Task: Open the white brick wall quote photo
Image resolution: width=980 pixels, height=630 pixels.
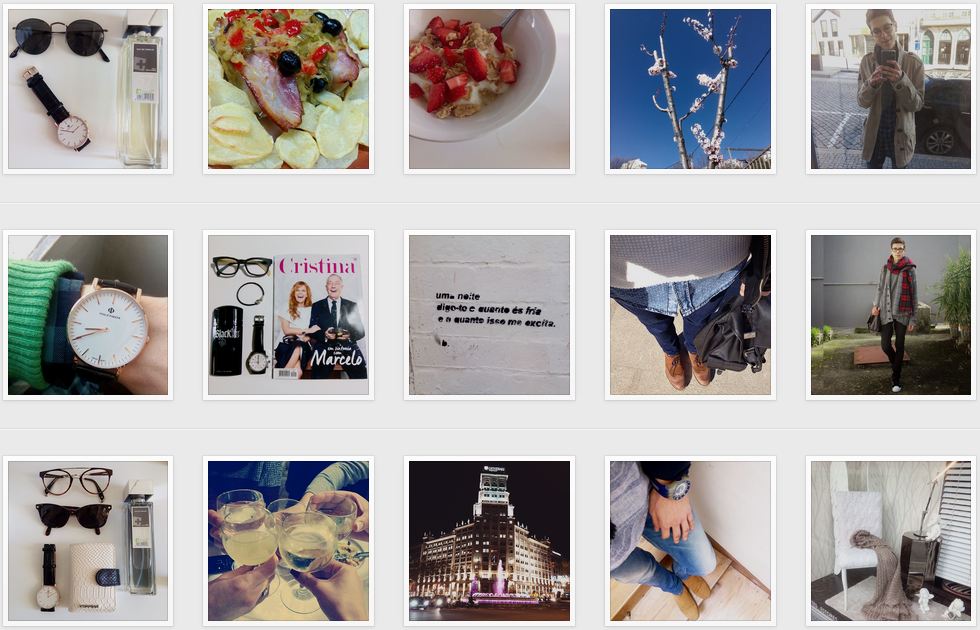Action: point(489,315)
